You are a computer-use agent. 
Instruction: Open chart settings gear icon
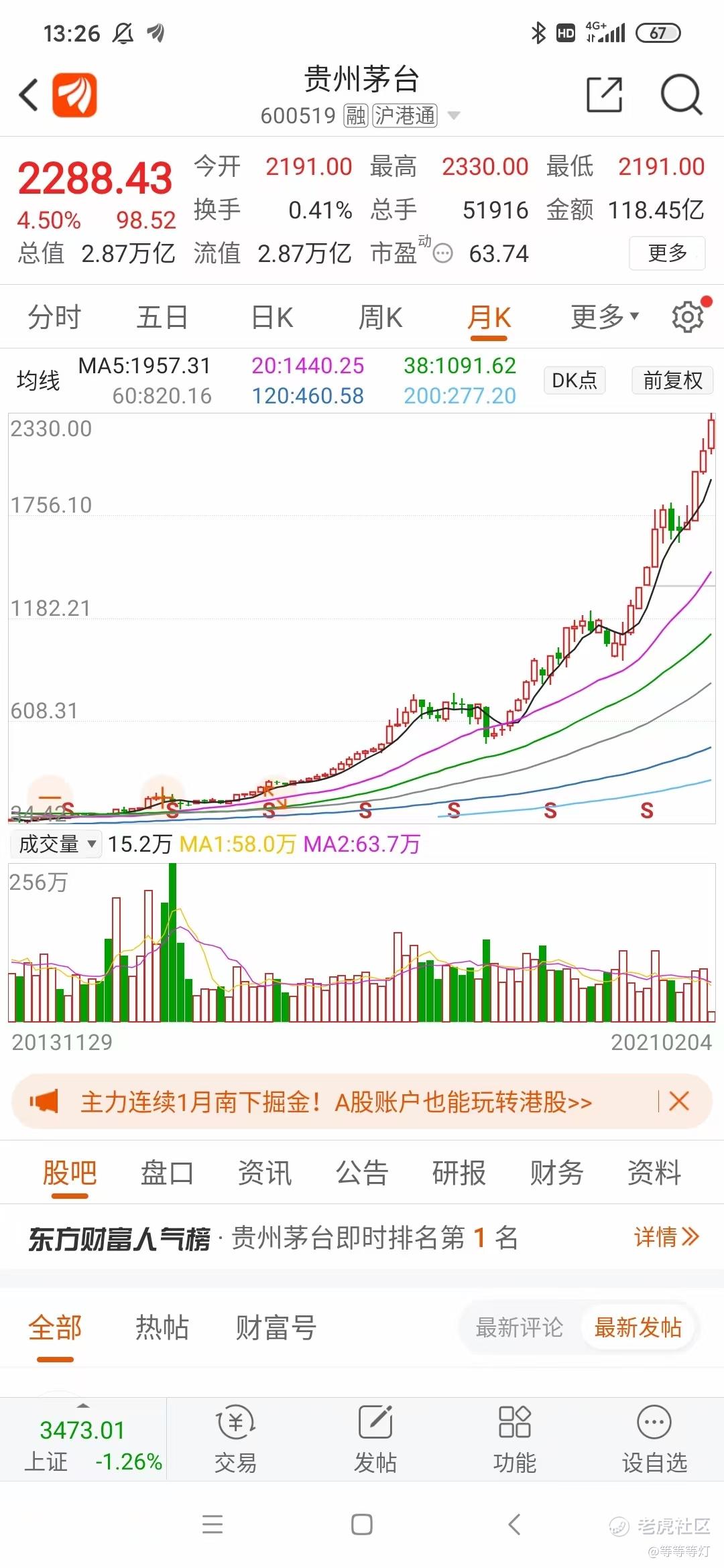tap(688, 316)
